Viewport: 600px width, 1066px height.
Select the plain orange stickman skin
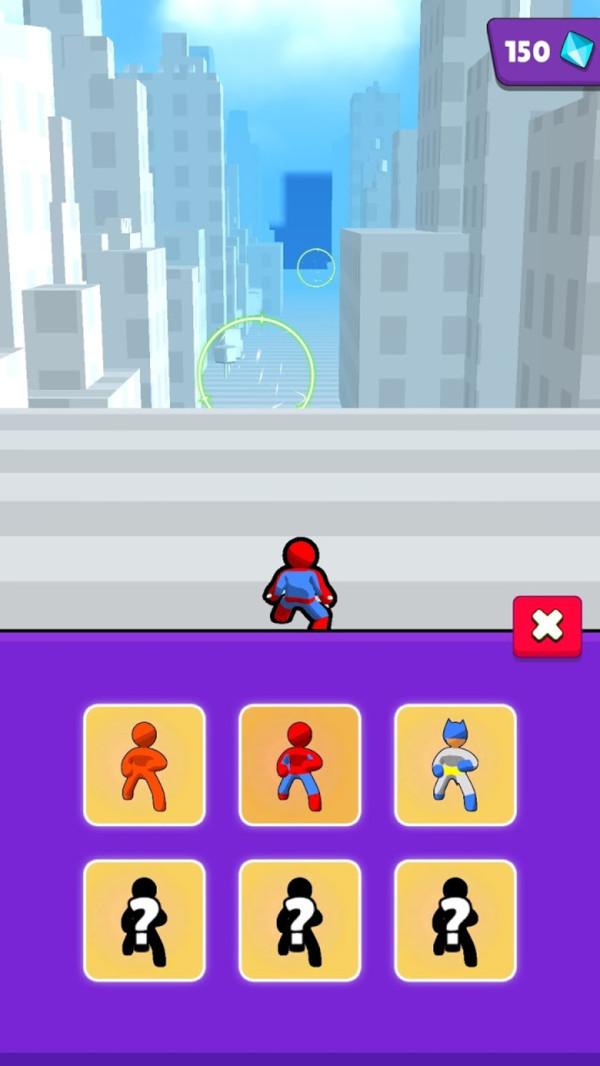tap(144, 765)
